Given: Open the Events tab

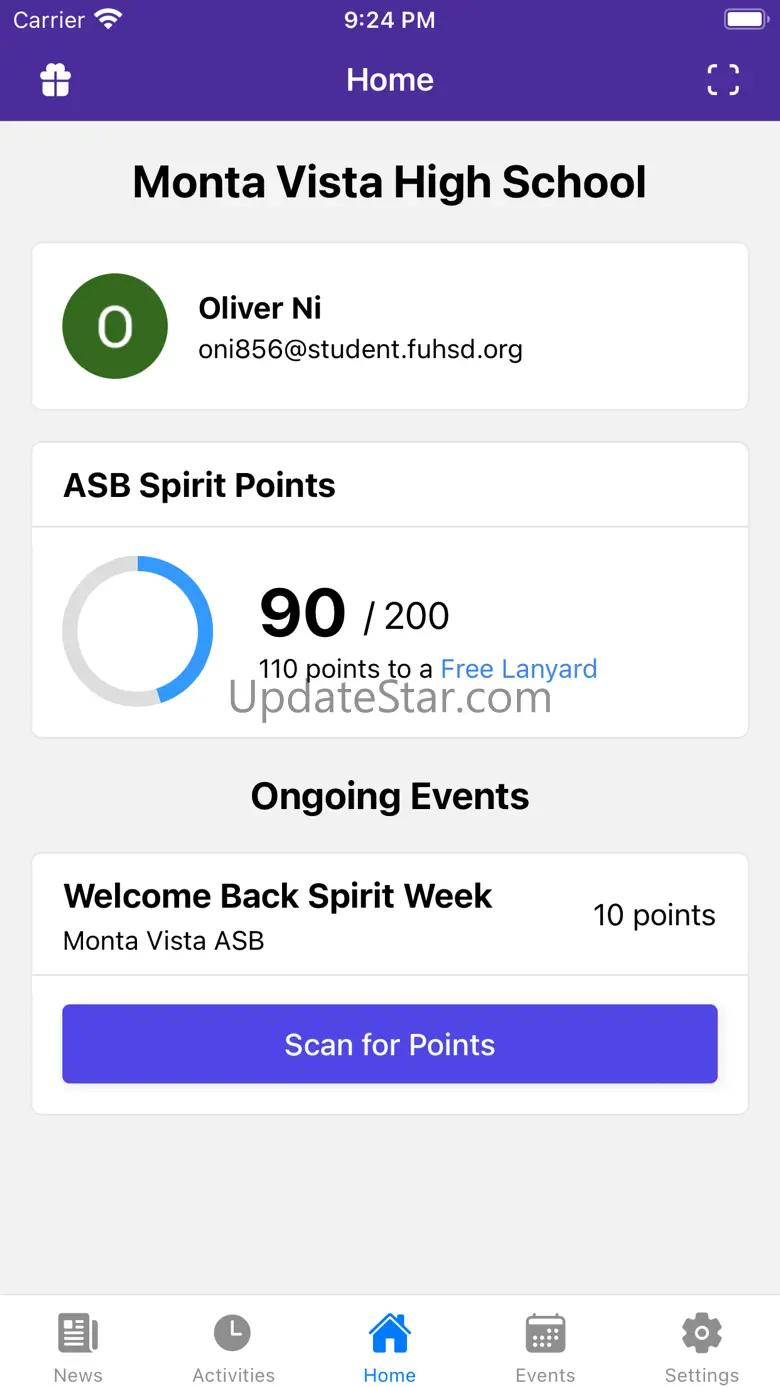Looking at the screenshot, I should [545, 1346].
